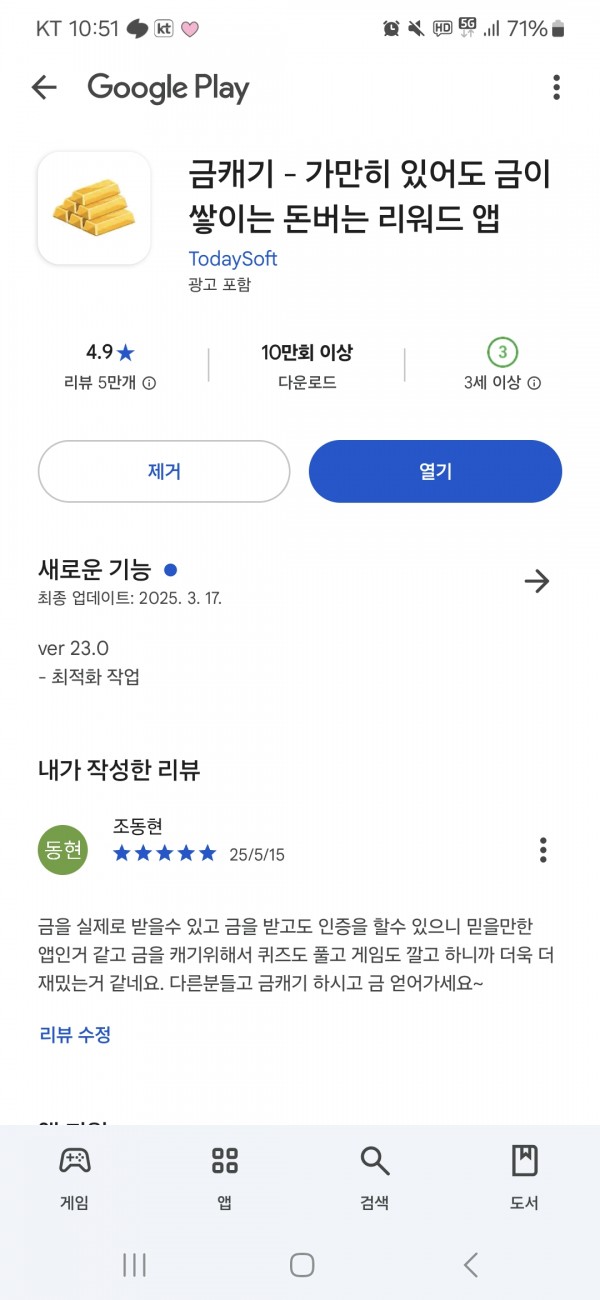Switch to the 검색 tab
600x1300 pixels.
pyautogui.click(x=375, y=1177)
